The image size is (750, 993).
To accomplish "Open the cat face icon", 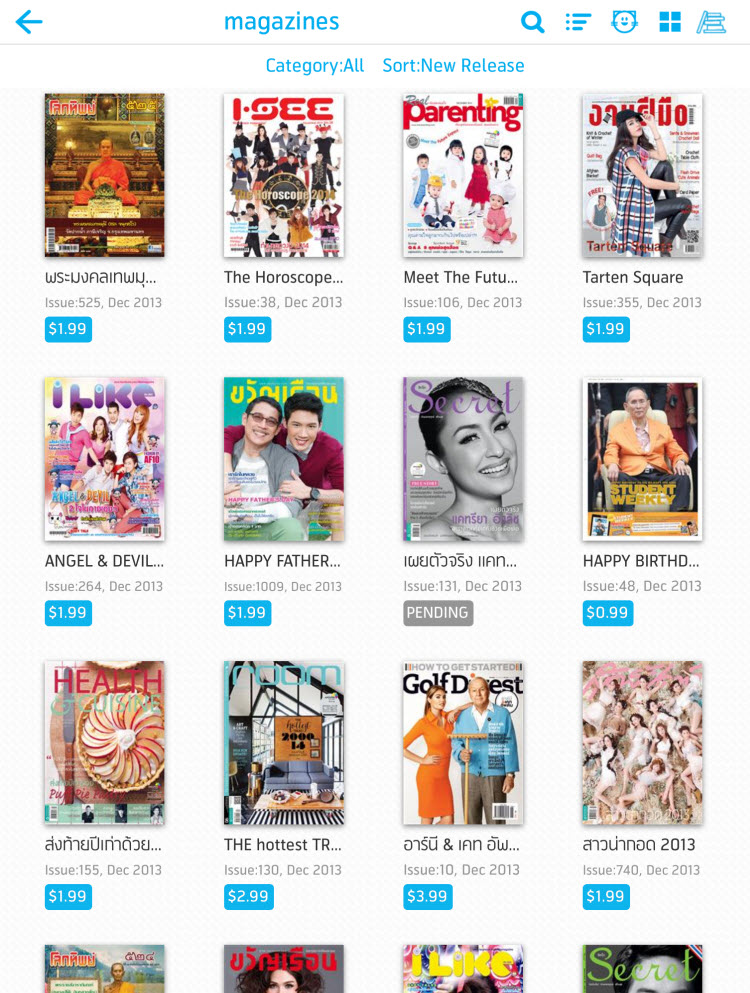I will pyautogui.click(x=625, y=22).
